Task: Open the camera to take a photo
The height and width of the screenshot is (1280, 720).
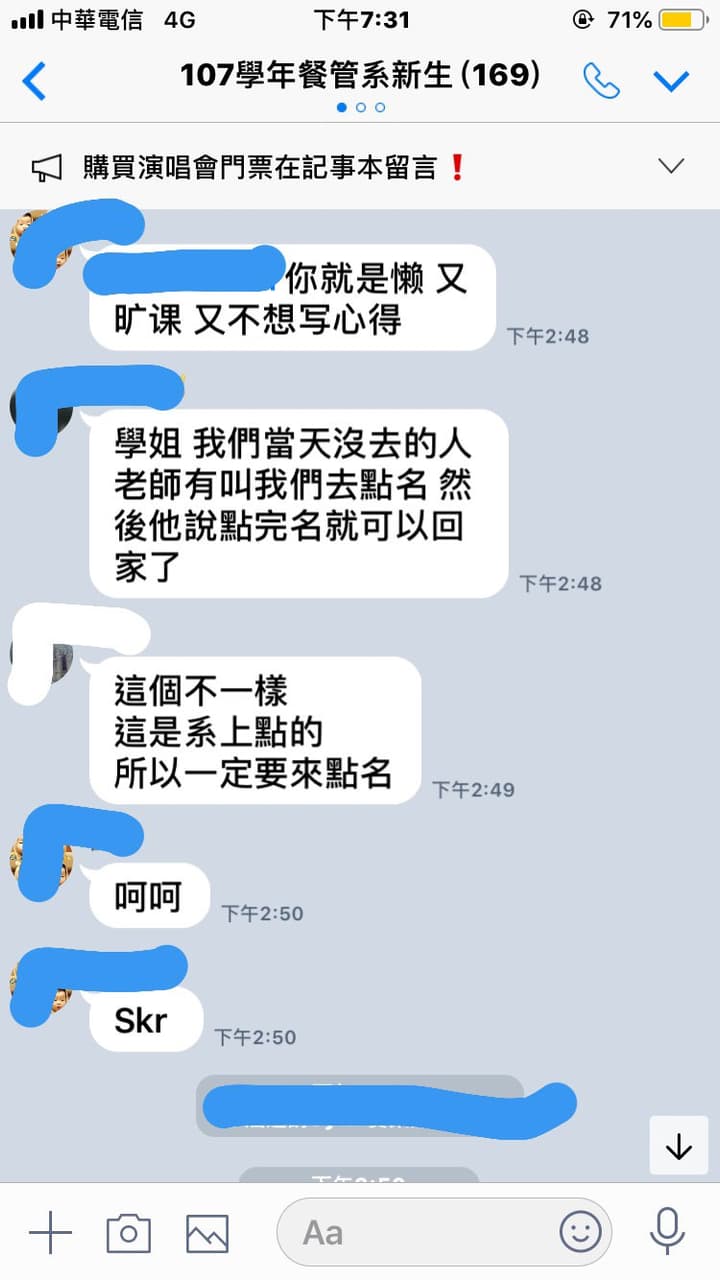Action: tap(128, 1232)
